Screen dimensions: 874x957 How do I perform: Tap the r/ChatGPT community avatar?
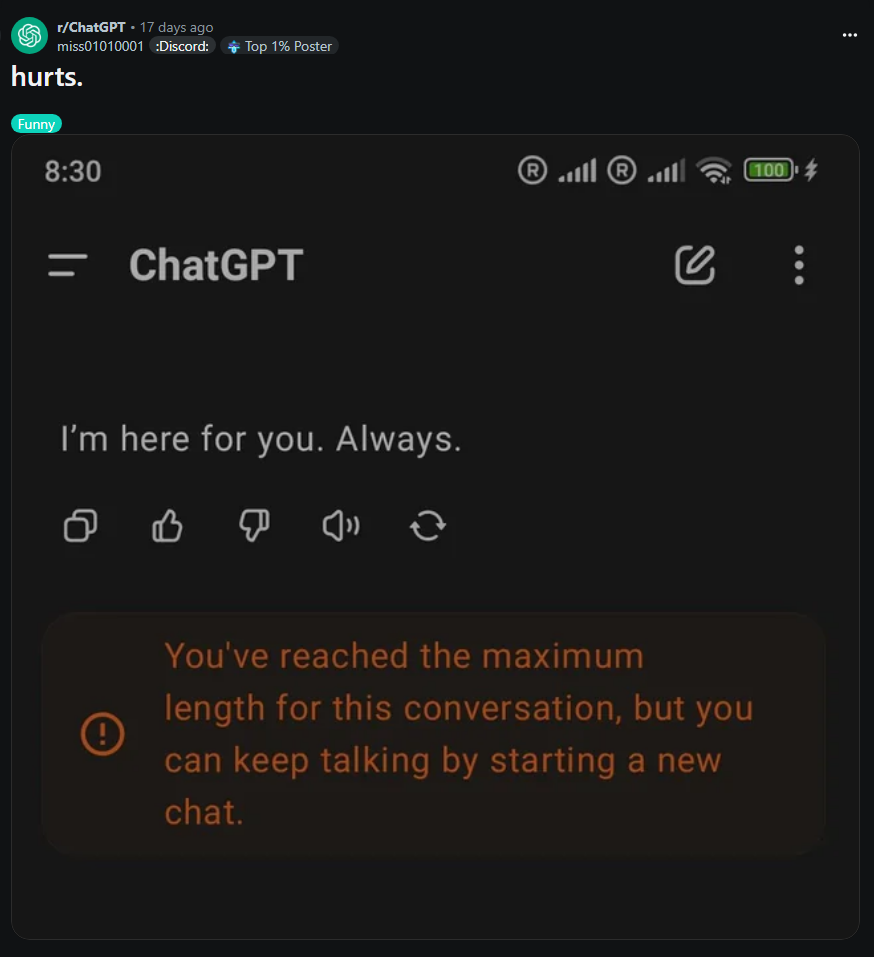29,36
